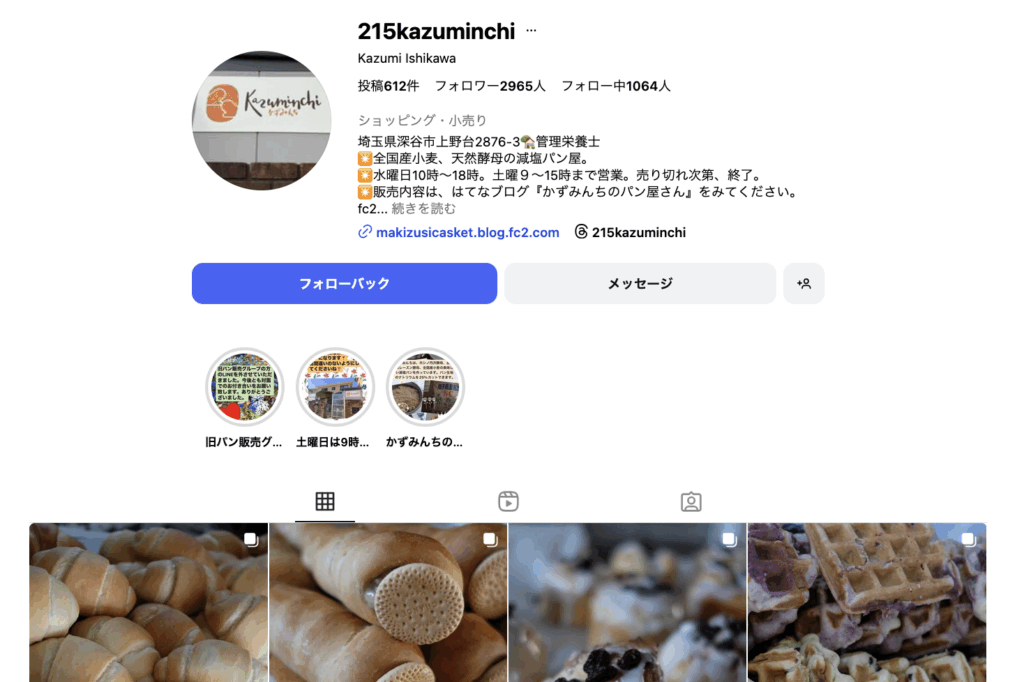Image resolution: width=1024 pixels, height=682 pixels.
Task: Open the story highlight 旧パン販売グ…
Action: coord(245,388)
